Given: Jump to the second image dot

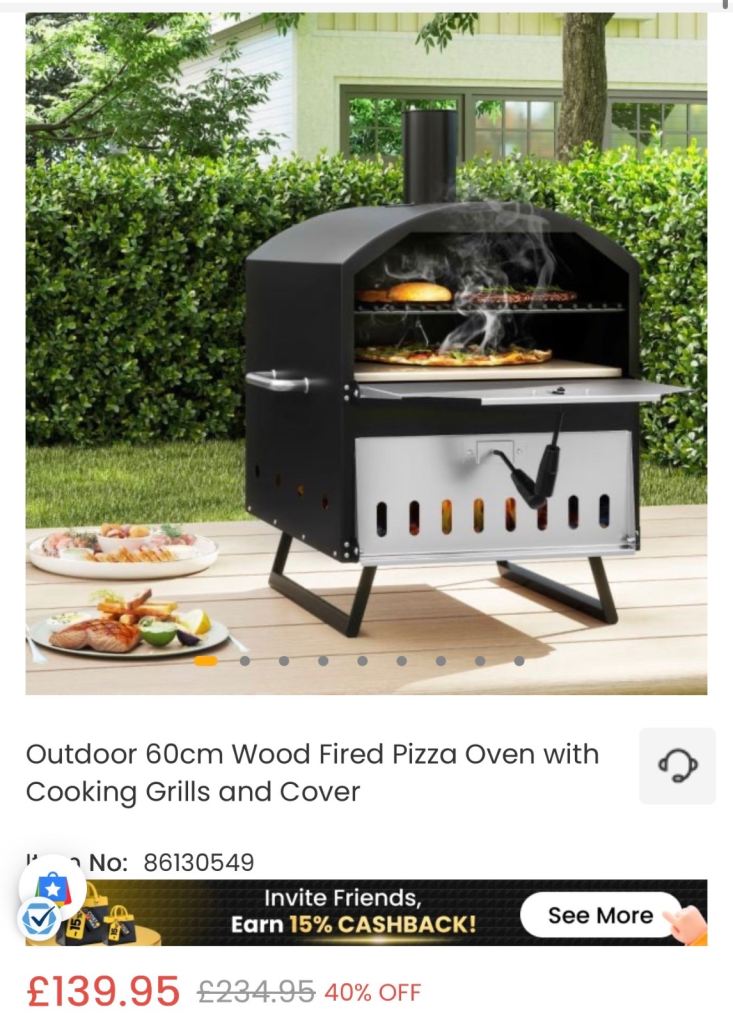Looking at the screenshot, I should click(245, 661).
